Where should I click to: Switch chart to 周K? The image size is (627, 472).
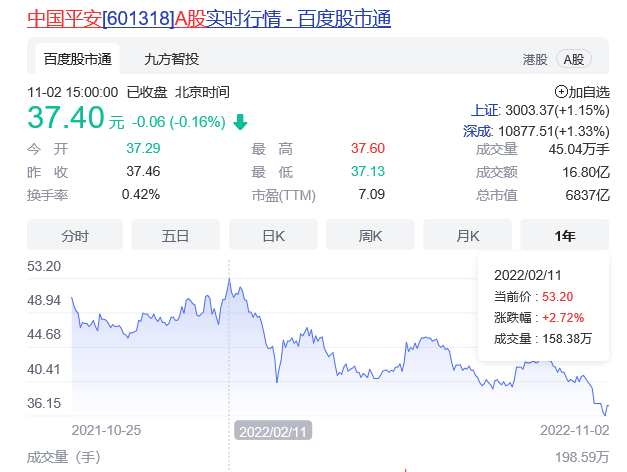[x=371, y=236]
